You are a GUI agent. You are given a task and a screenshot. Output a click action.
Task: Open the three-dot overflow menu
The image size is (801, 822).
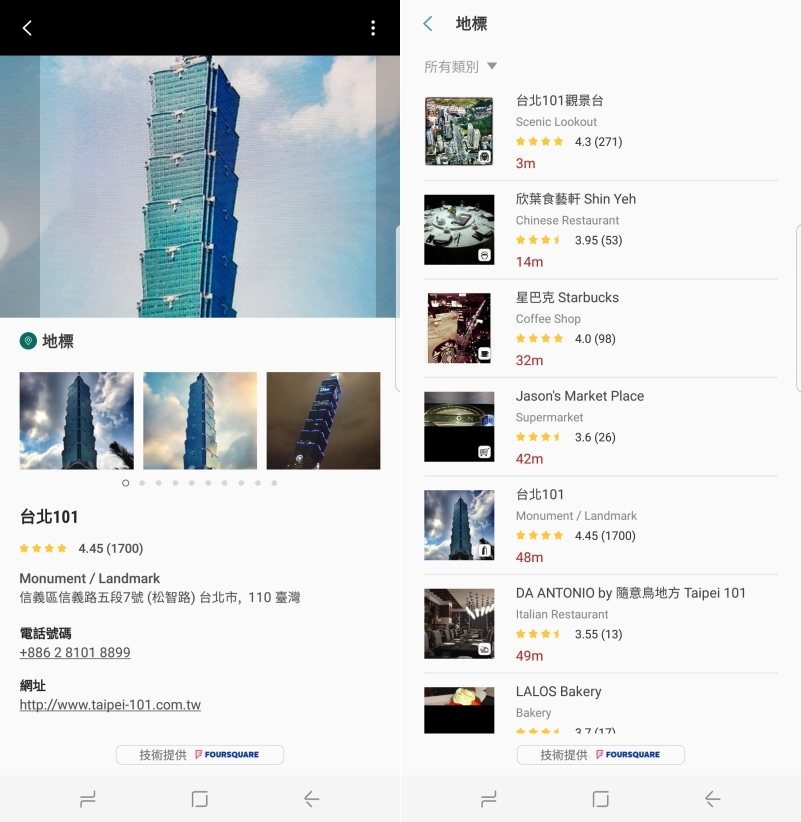[373, 28]
